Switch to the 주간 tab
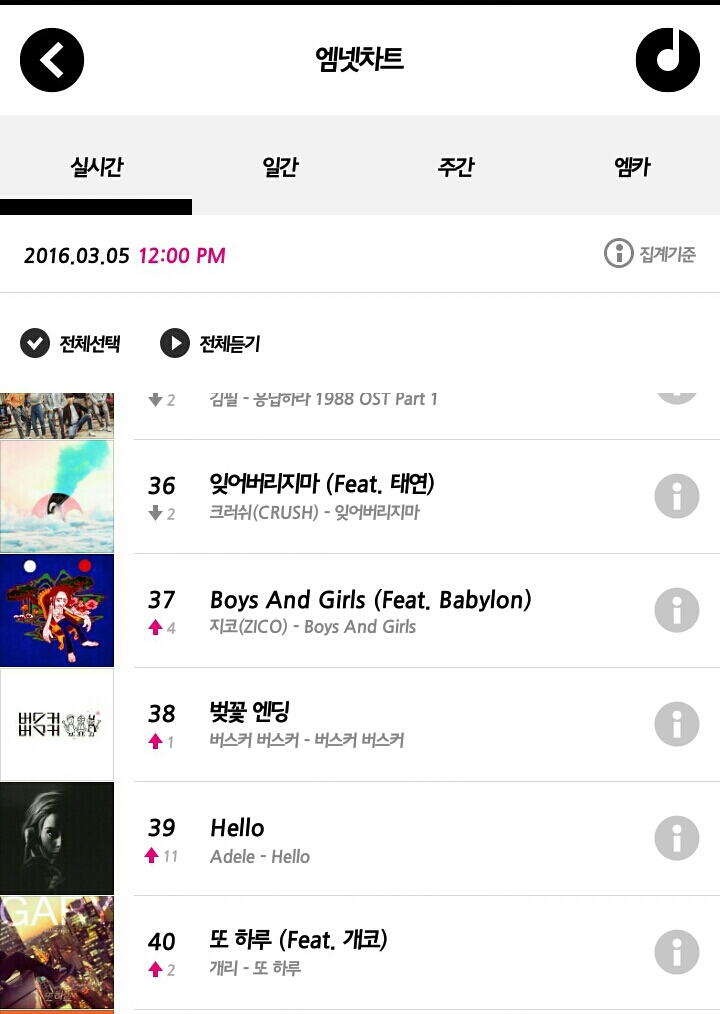This screenshot has height=1014, width=720. tap(455, 167)
